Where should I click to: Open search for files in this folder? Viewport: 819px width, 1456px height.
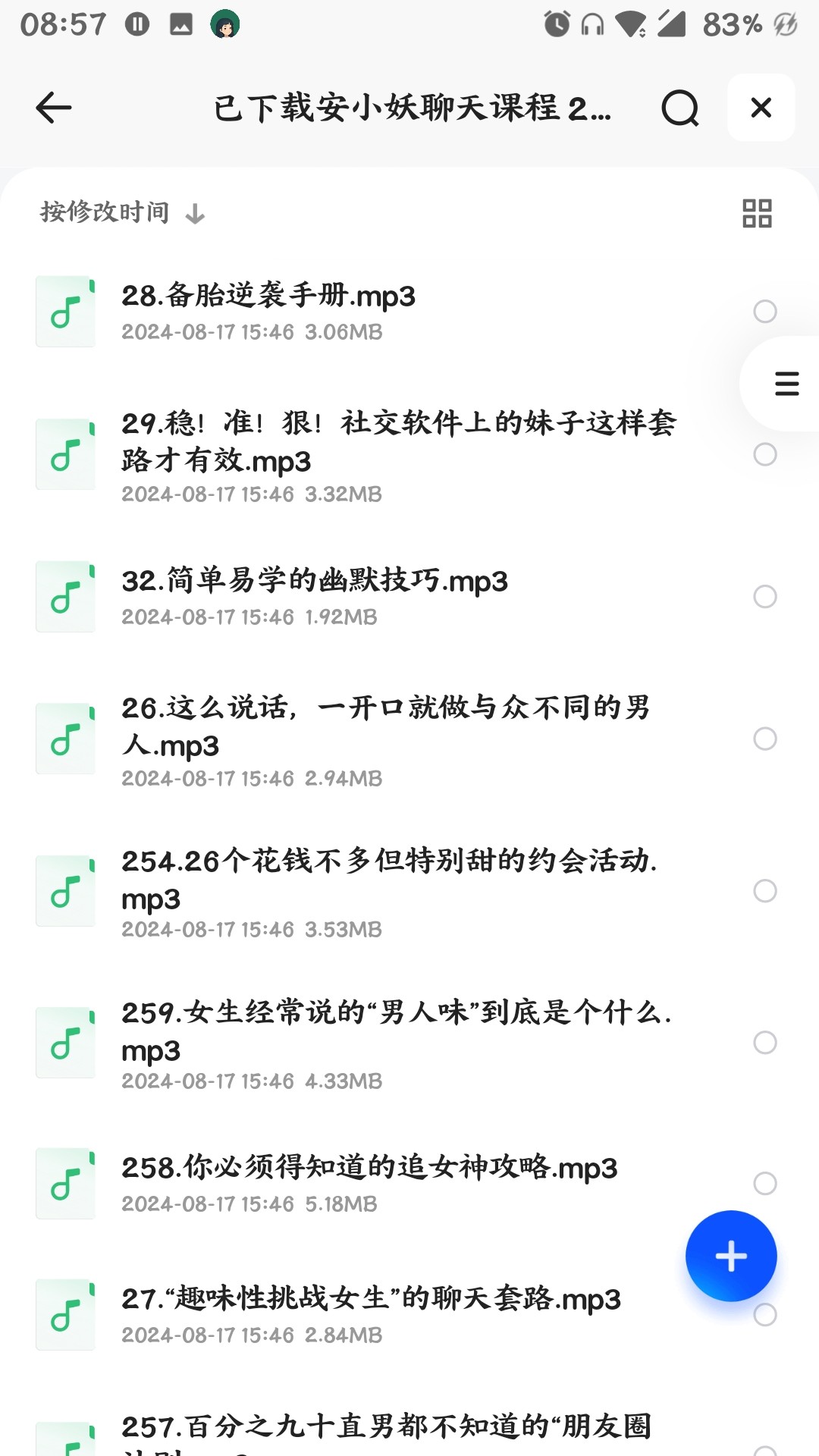click(x=679, y=108)
